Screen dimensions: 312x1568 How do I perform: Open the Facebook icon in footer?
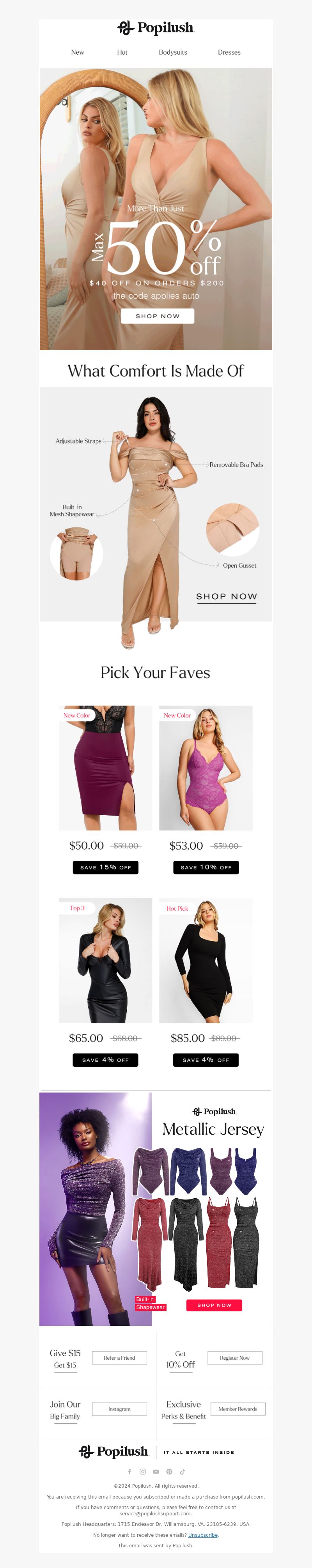129,1471
